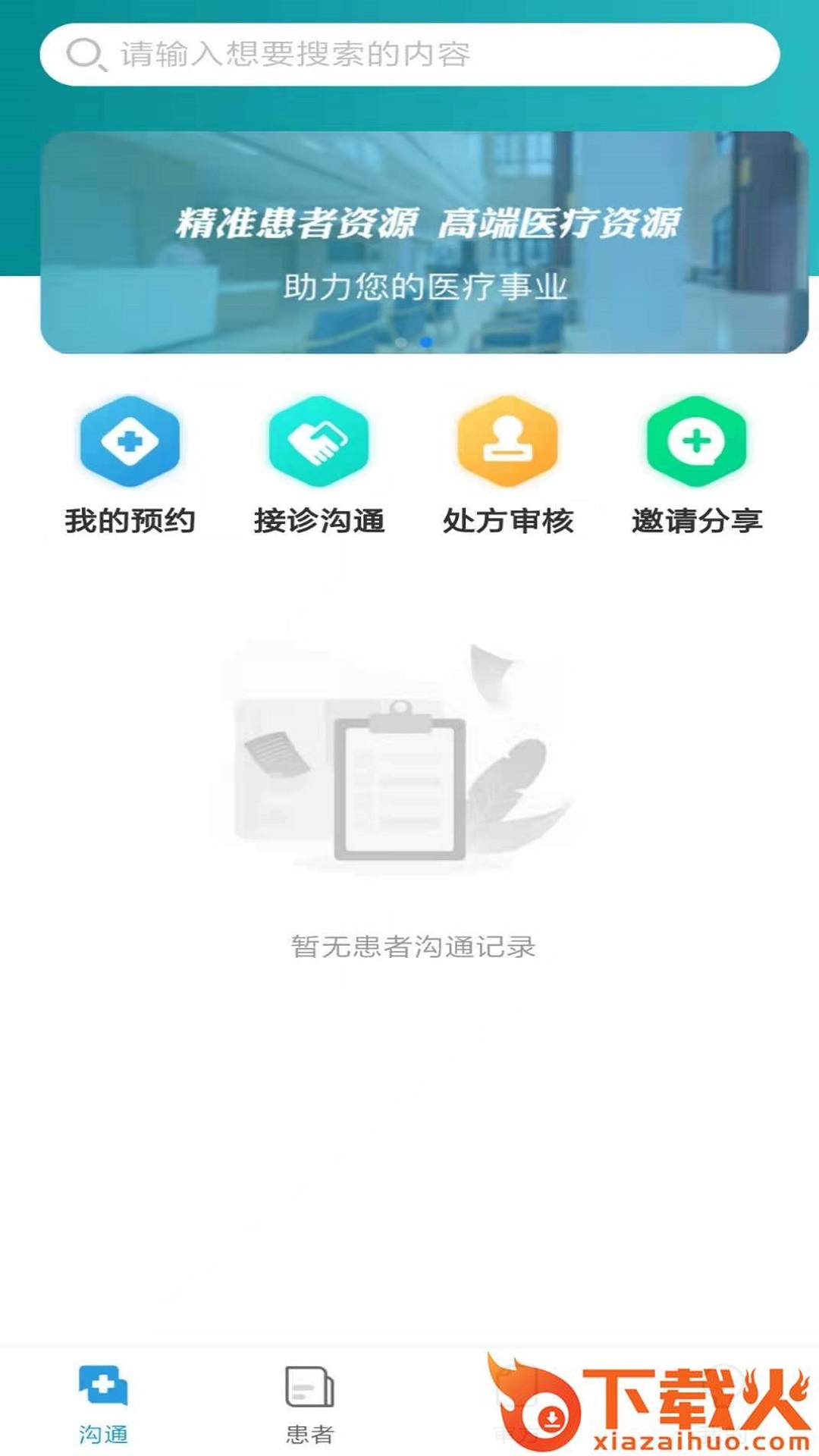The height and width of the screenshot is (1456, 819).
Task: Switch to the 患者 tab
Action: coord(309,1403)
